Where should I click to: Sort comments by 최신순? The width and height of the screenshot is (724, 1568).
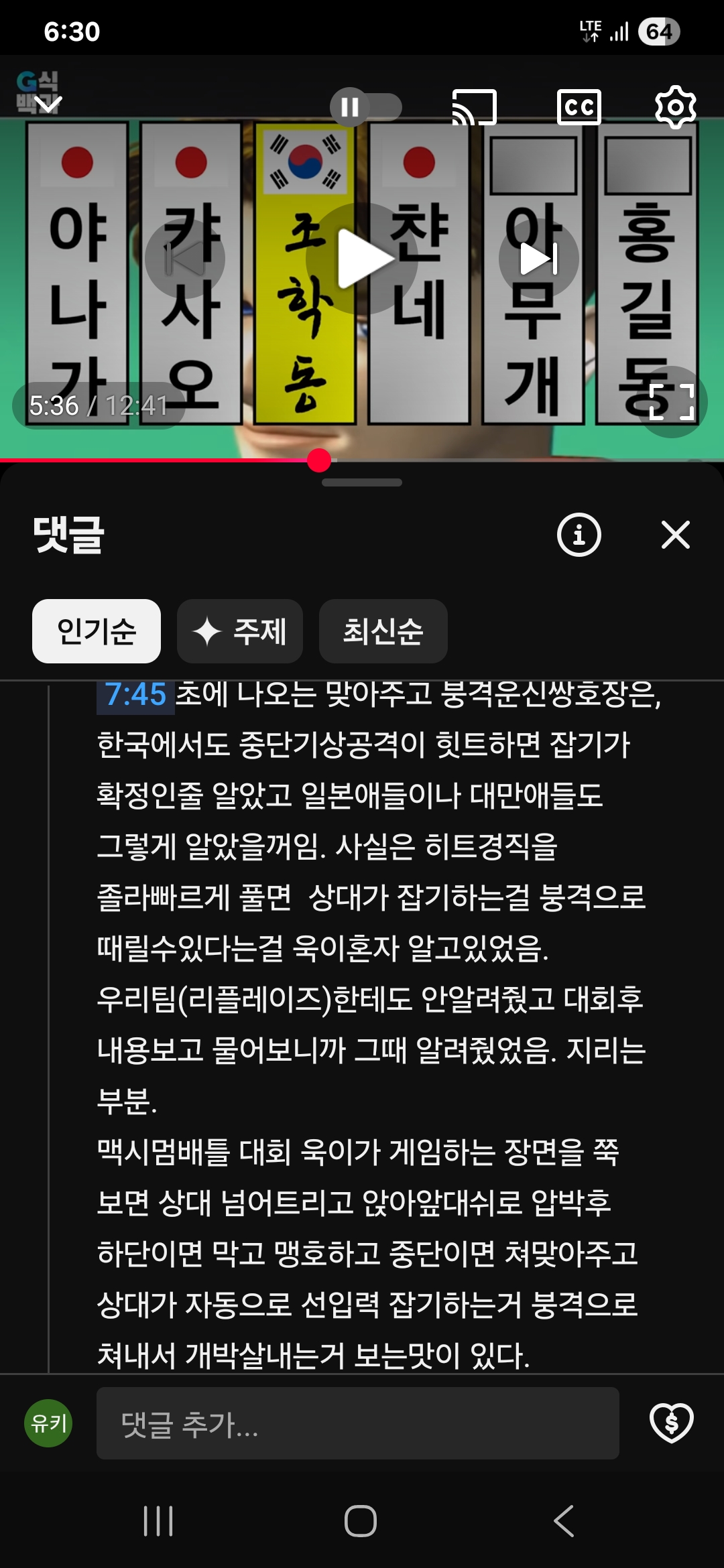coord(383,631)
